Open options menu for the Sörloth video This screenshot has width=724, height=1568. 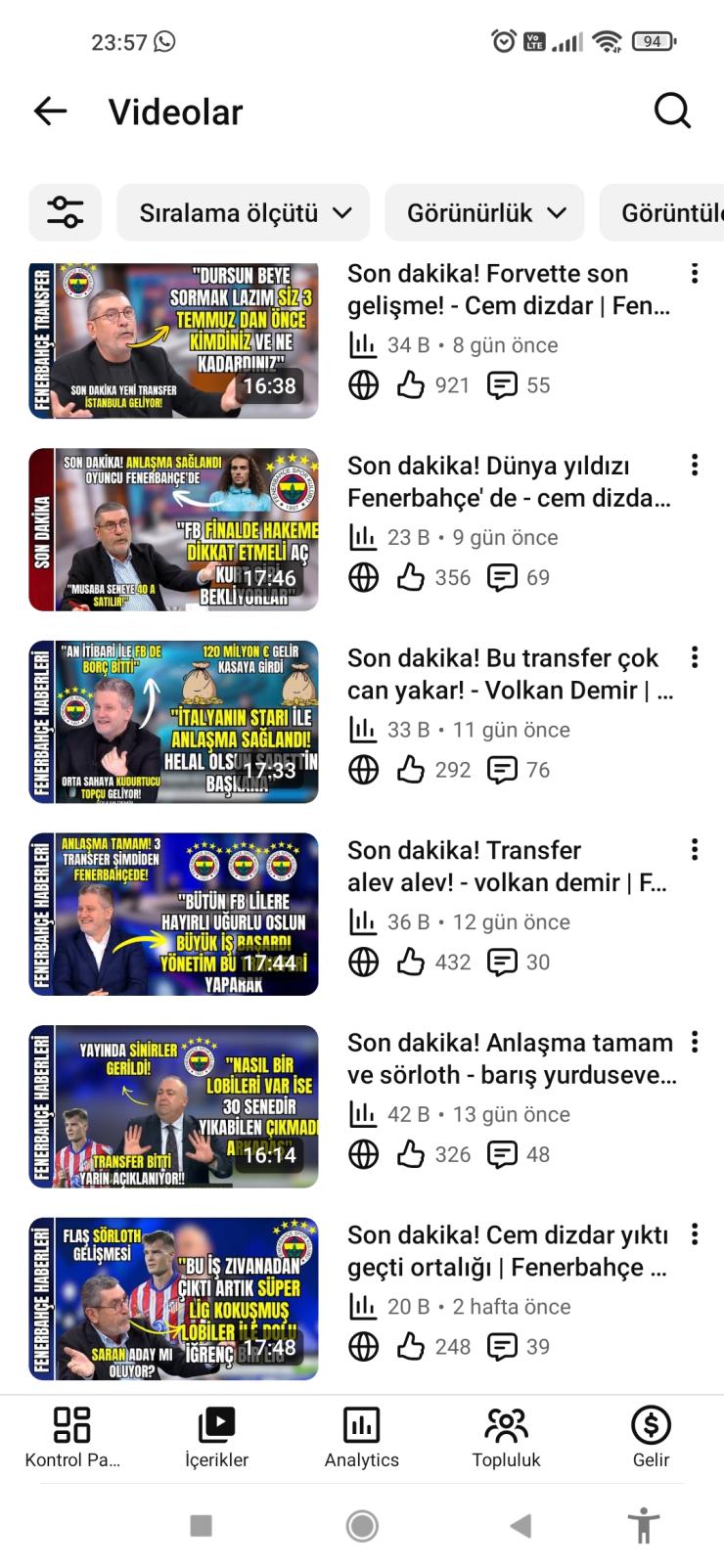(695, 1042)
